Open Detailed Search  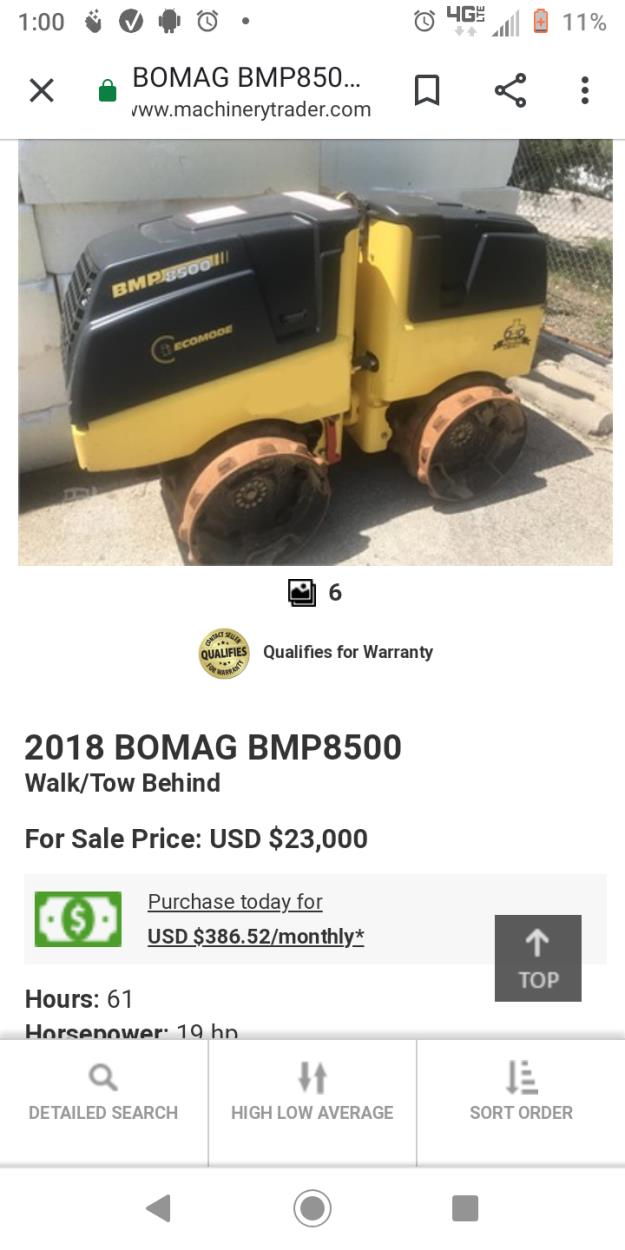coord(103,1093)
